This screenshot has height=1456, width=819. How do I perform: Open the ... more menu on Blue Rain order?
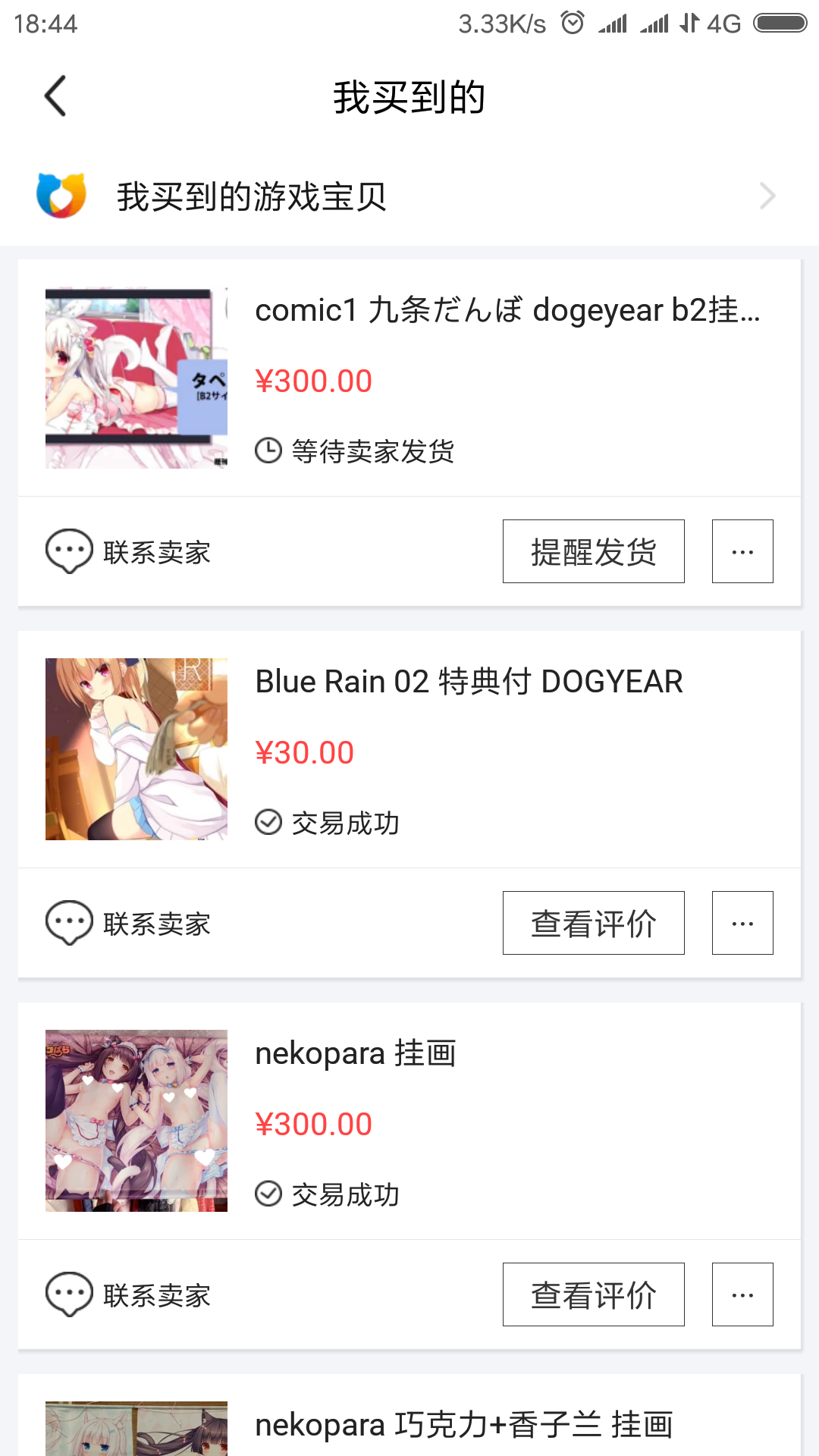(742, 923)
